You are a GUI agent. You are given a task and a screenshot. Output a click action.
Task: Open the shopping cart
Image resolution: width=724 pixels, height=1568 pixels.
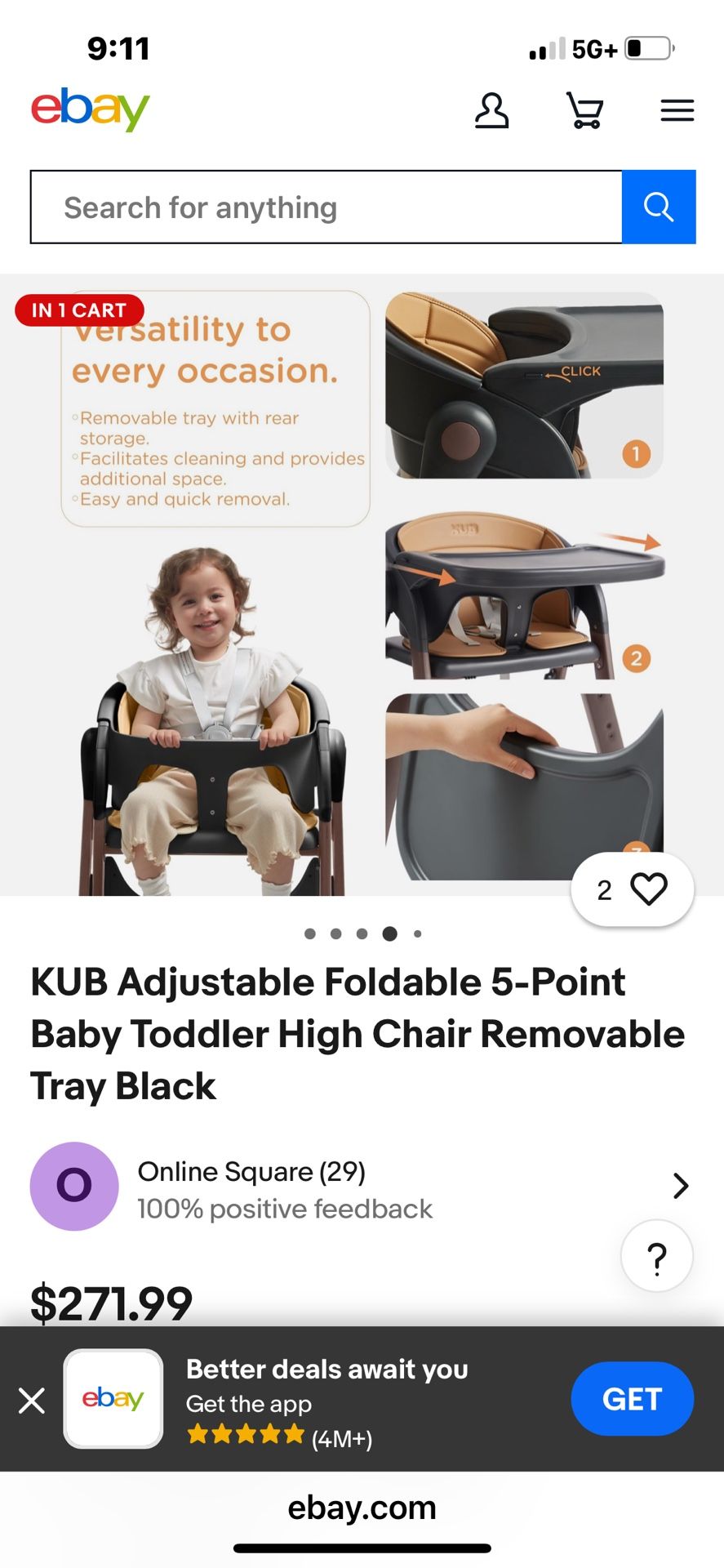[585, 110]
